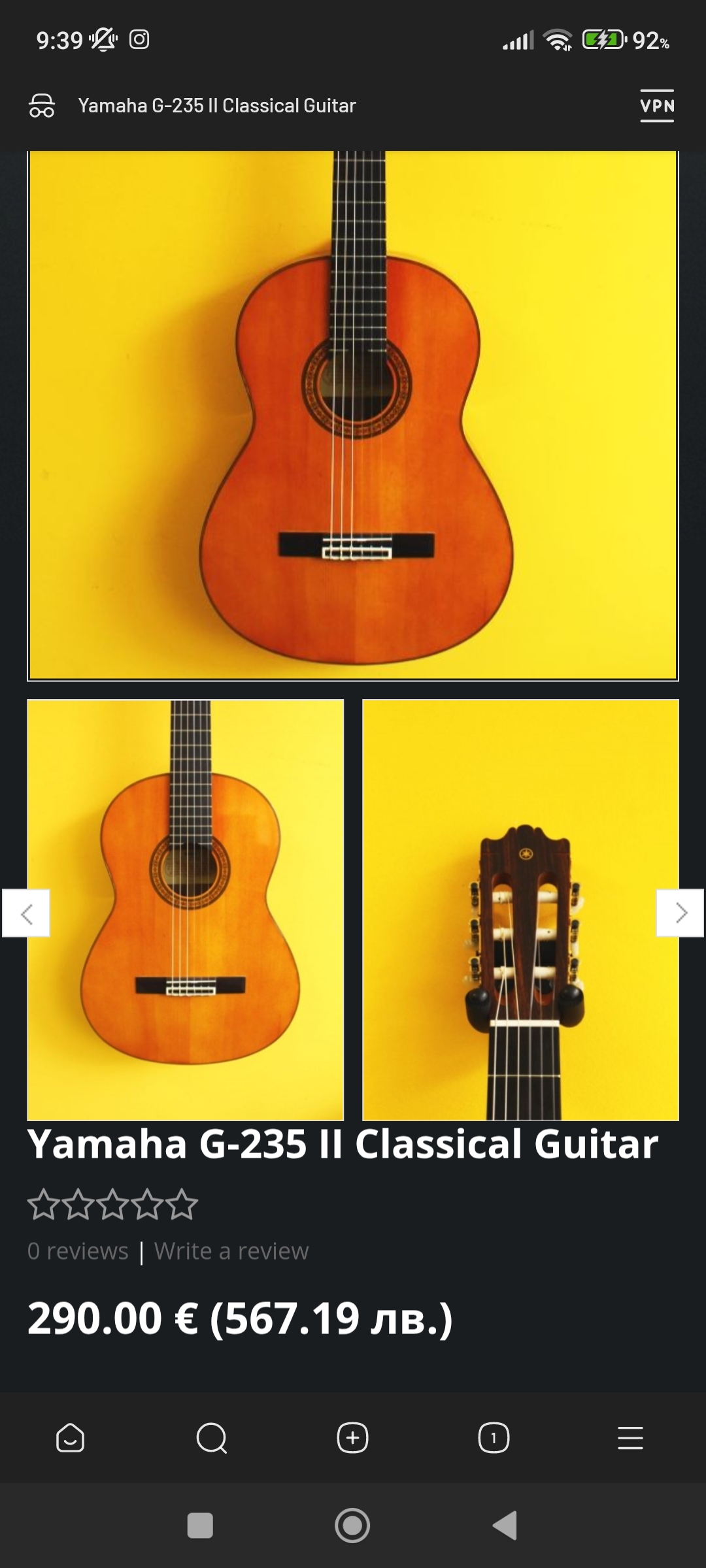The image size is (706, 1568).
Task: Go back with the system back button
Action: (x=505, y=1526)
